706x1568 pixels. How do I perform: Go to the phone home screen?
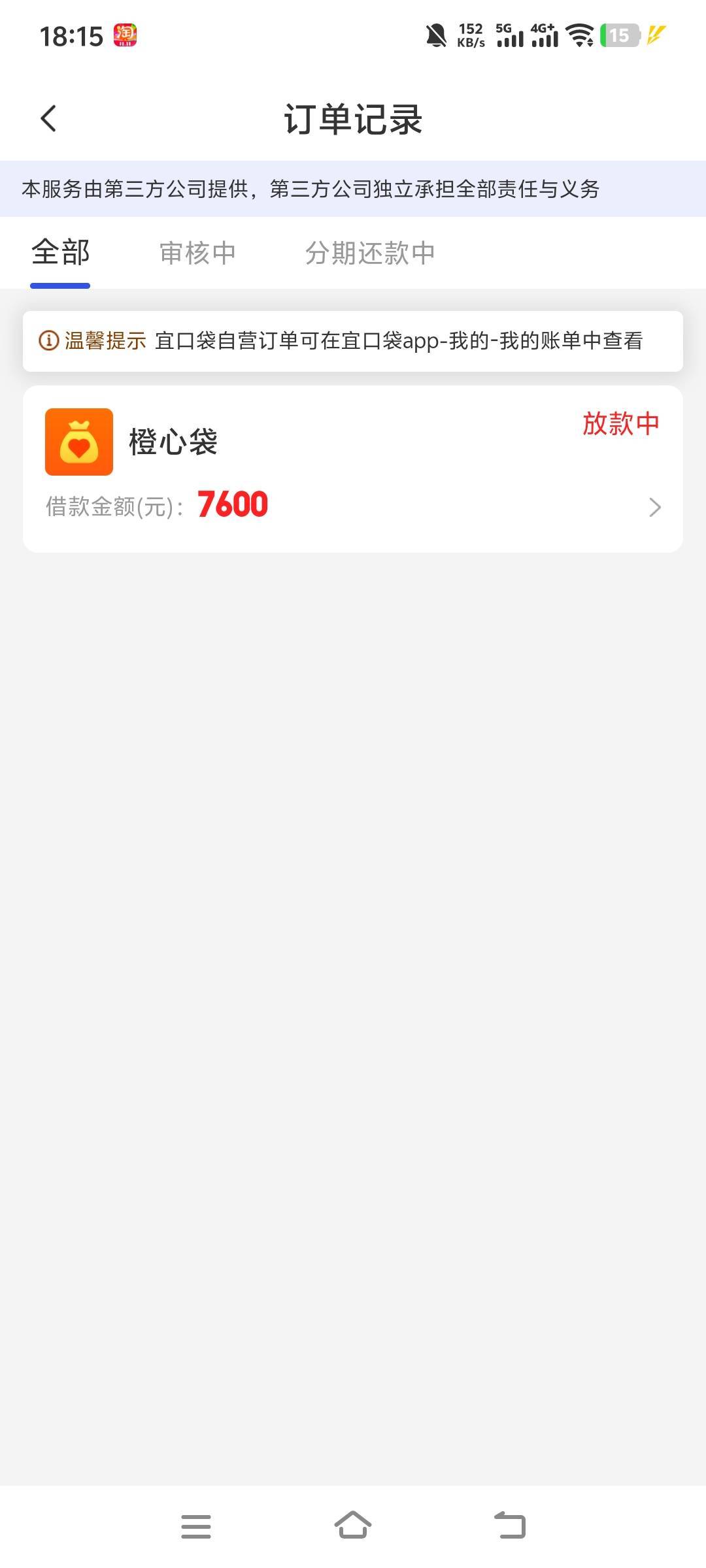click(x=353, y=1526)
